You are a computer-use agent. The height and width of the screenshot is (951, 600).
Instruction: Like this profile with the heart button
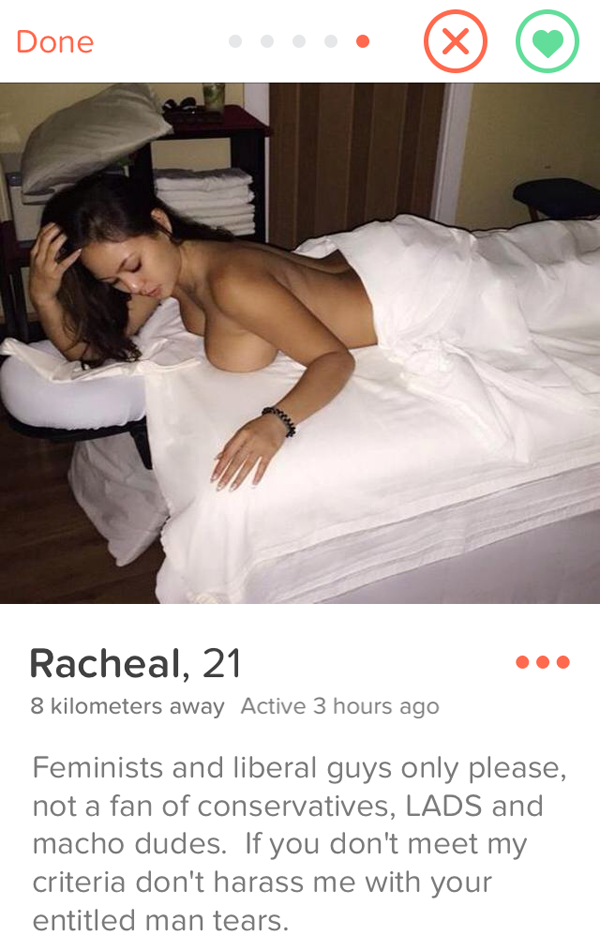tap(547, 42)
